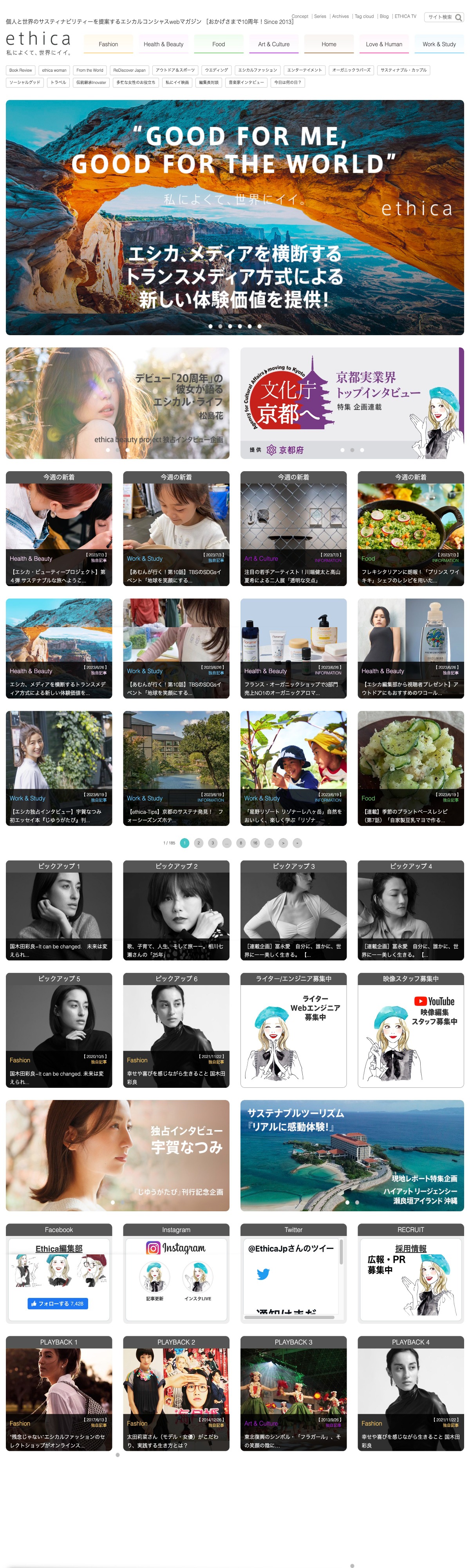Screen dimensions: 470x1568
Task: Open the Love & Human section
Action: tap(384, 44)
